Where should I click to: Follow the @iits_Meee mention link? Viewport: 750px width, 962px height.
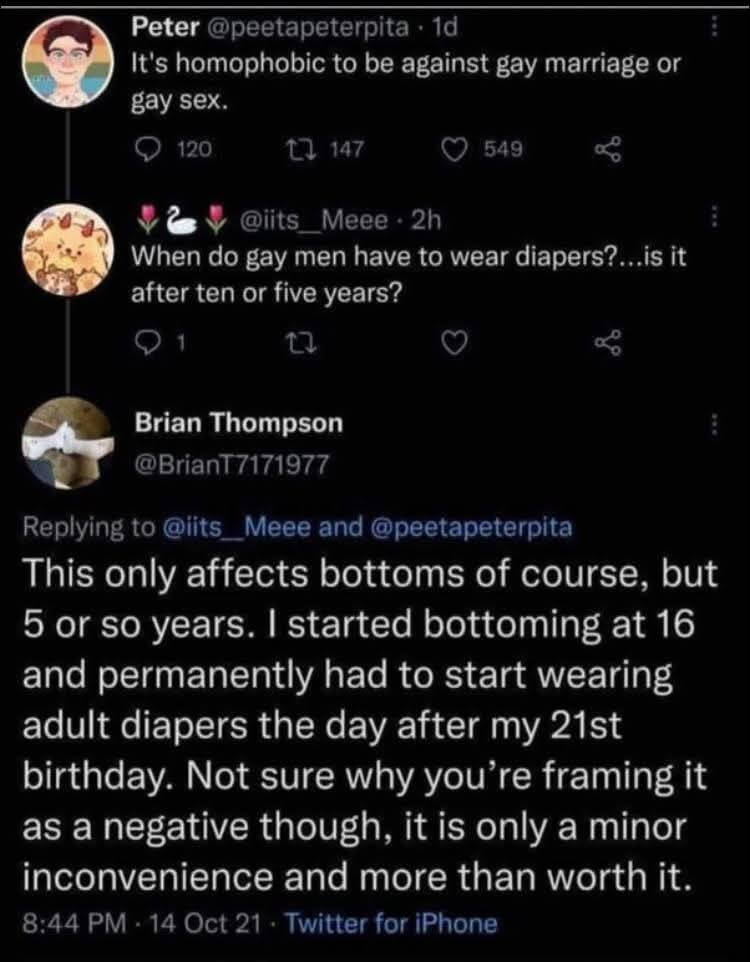pyautogui.click(x=238, y=527)
